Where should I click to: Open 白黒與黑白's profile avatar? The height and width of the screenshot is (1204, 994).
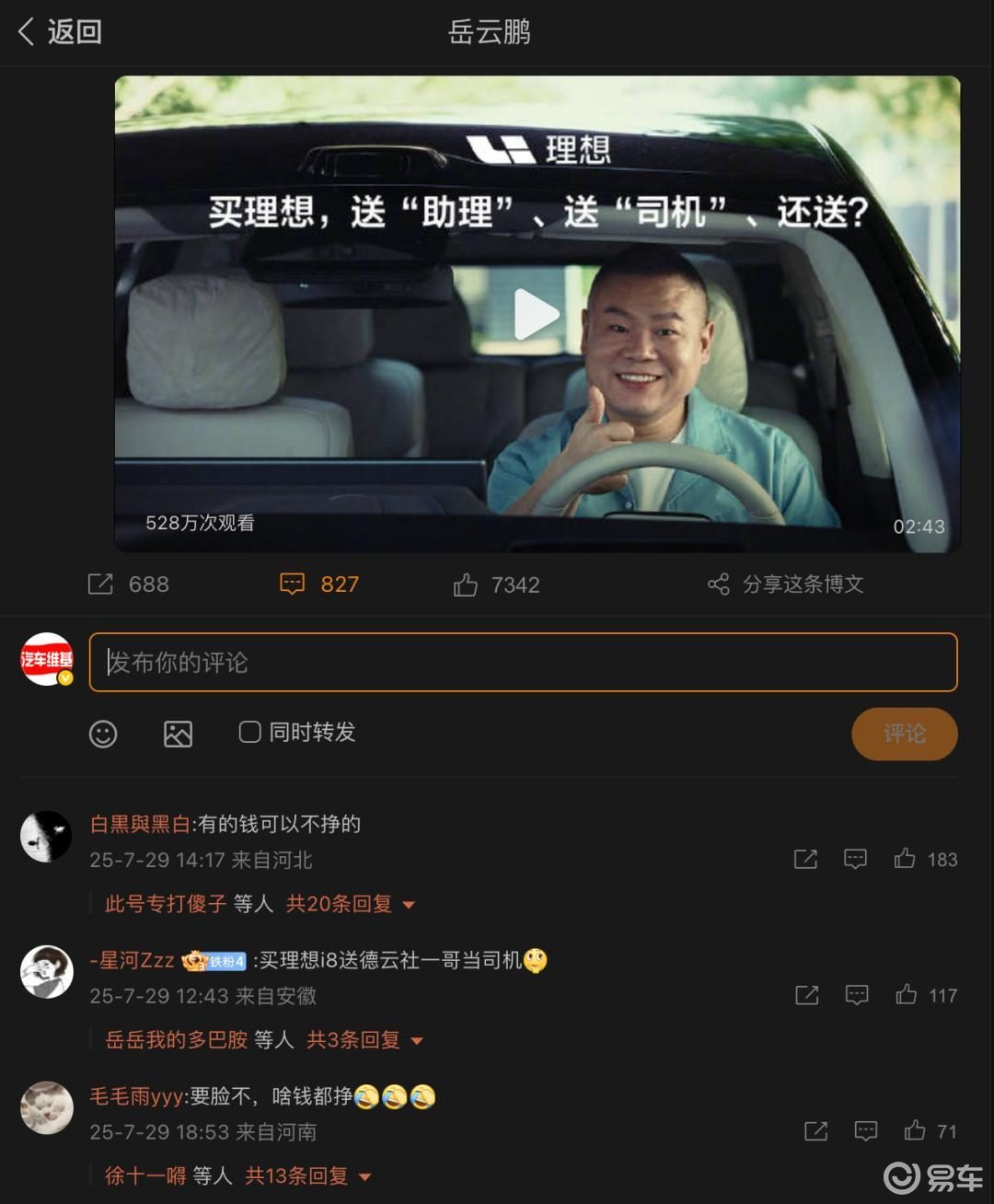(46, 836)
